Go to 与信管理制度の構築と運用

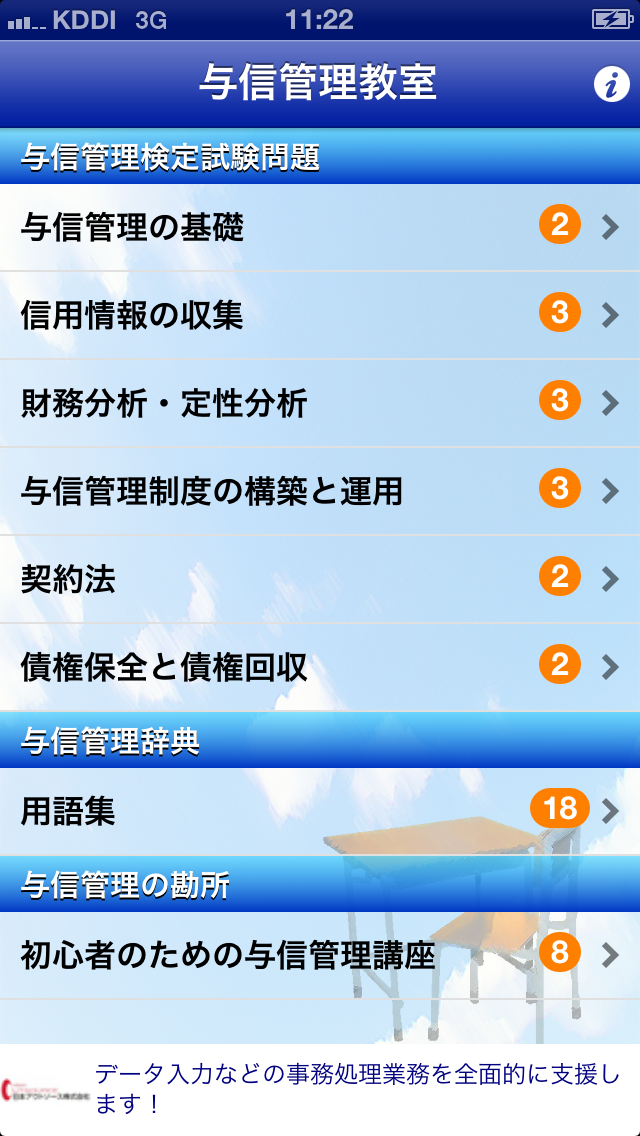[320, 491]
